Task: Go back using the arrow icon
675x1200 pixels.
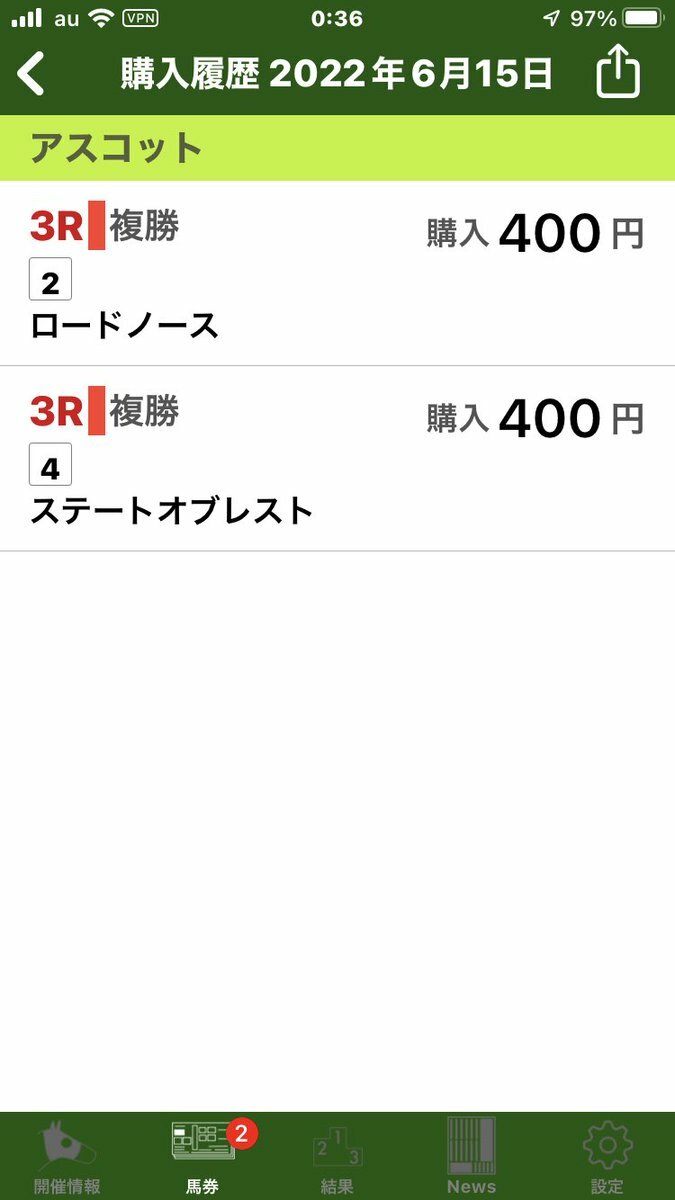Action: [32, 75]
